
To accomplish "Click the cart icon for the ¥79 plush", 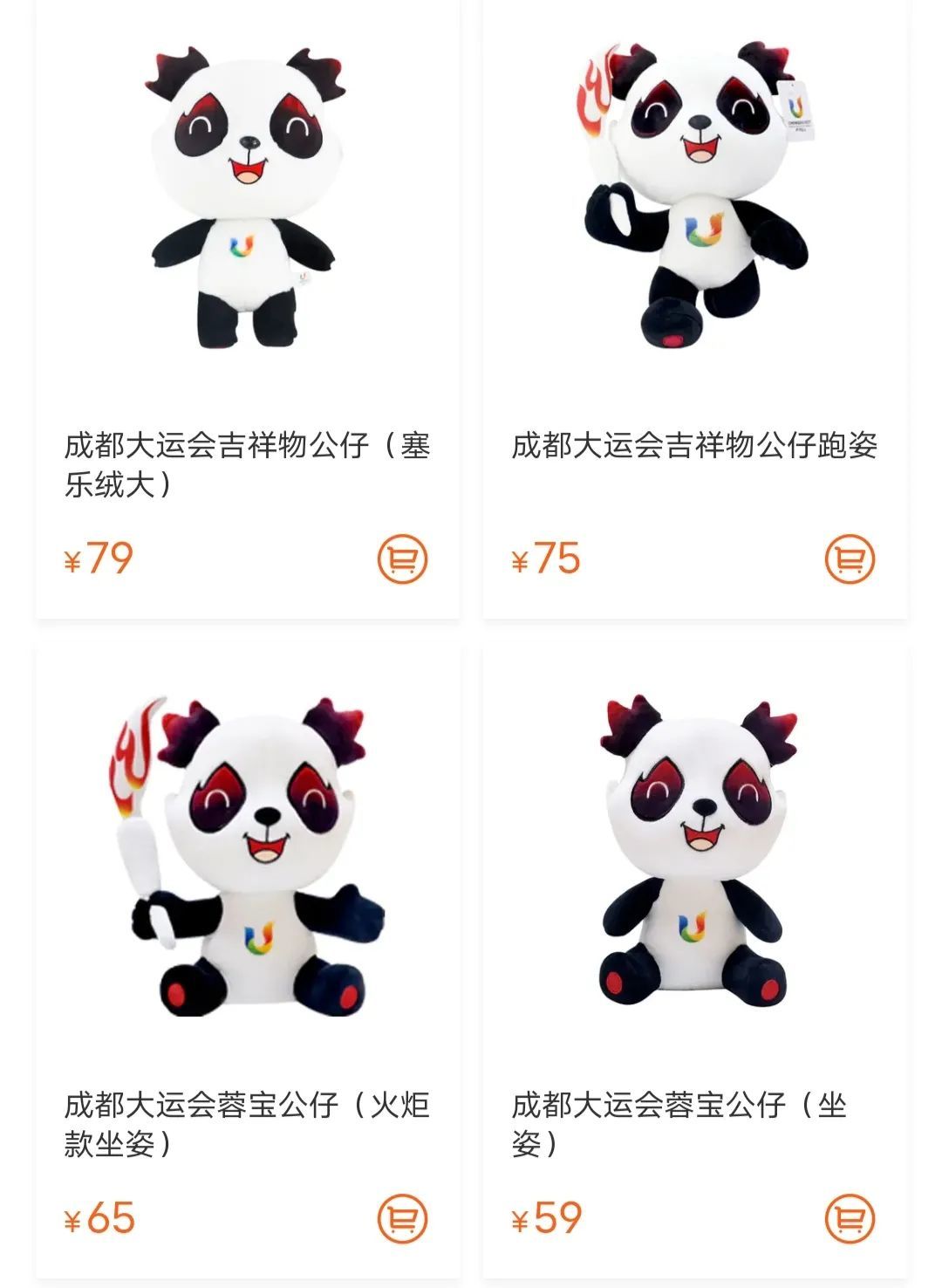I will [x=402, y=561].
